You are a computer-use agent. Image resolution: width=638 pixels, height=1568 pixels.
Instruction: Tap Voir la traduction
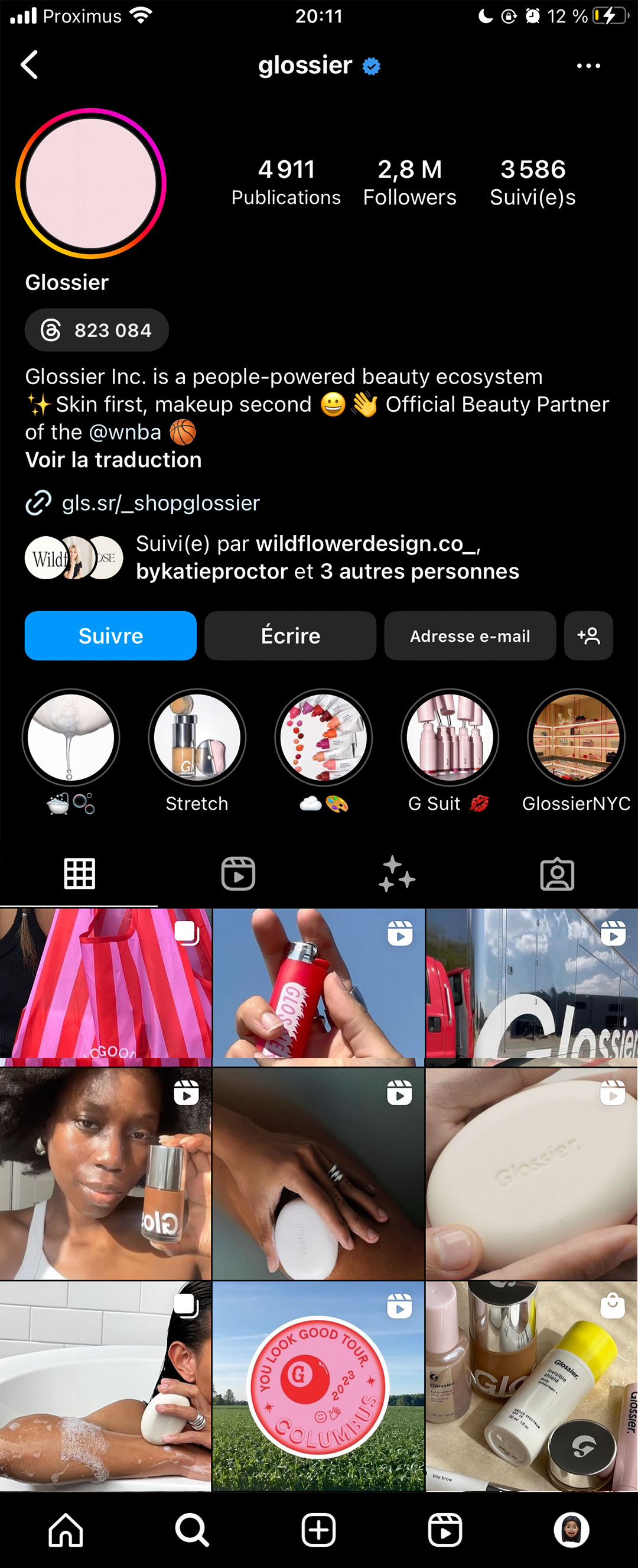(x=113, y=460)
